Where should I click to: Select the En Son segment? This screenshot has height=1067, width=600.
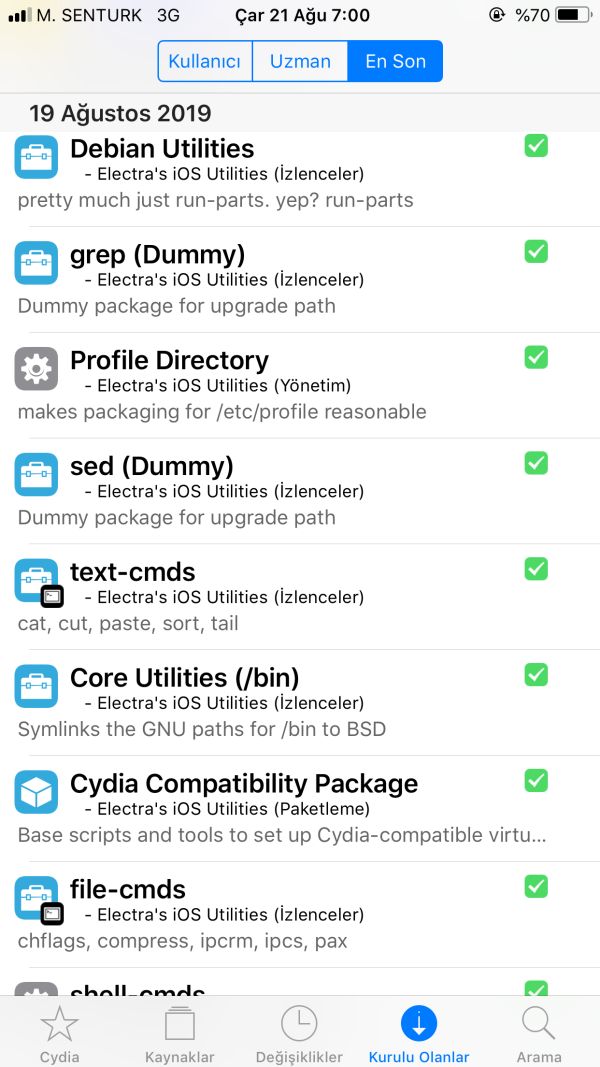click(395, 61)
